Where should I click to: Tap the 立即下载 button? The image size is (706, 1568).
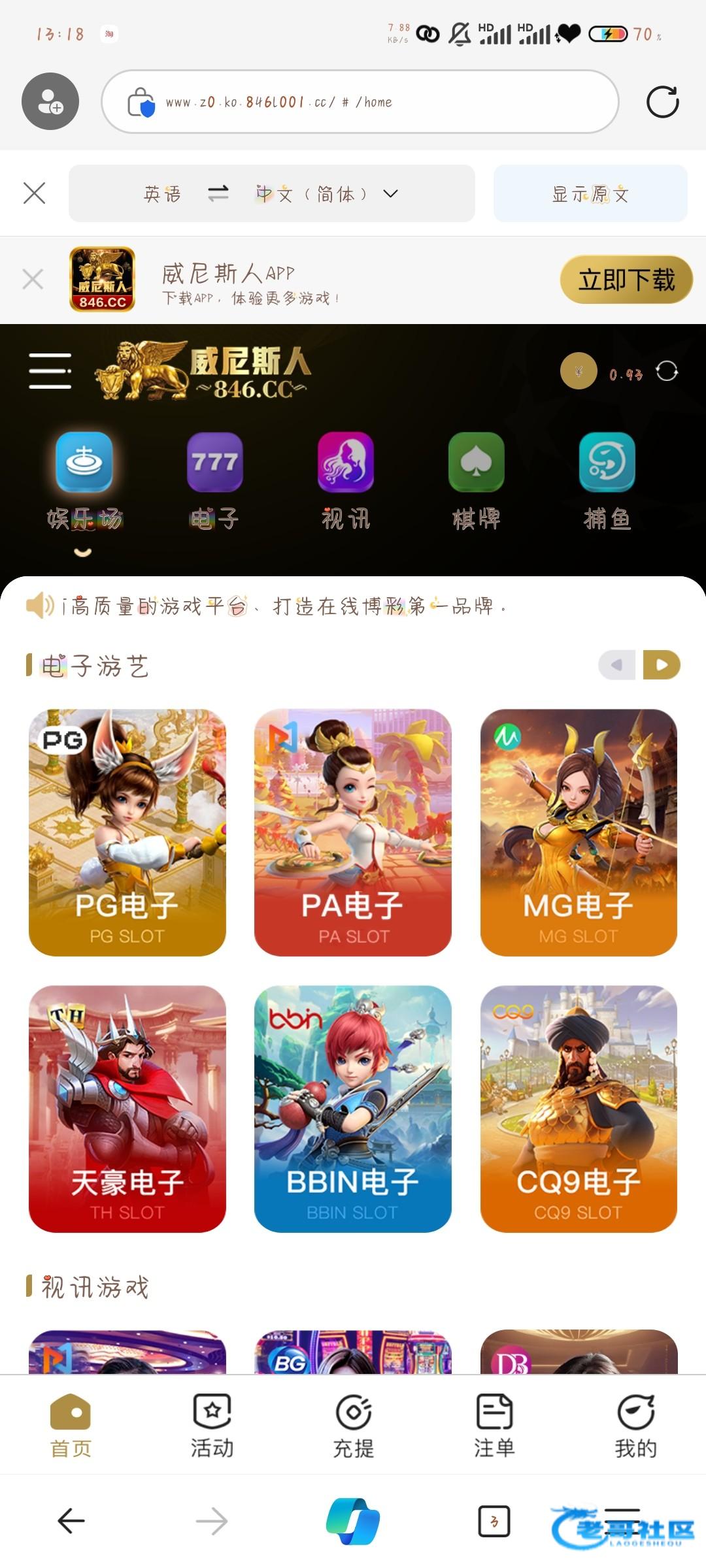point(626,280)
